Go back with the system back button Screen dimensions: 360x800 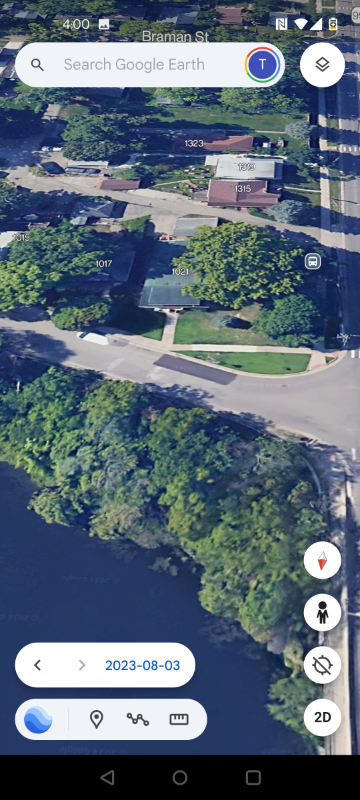tap(107, 778)
